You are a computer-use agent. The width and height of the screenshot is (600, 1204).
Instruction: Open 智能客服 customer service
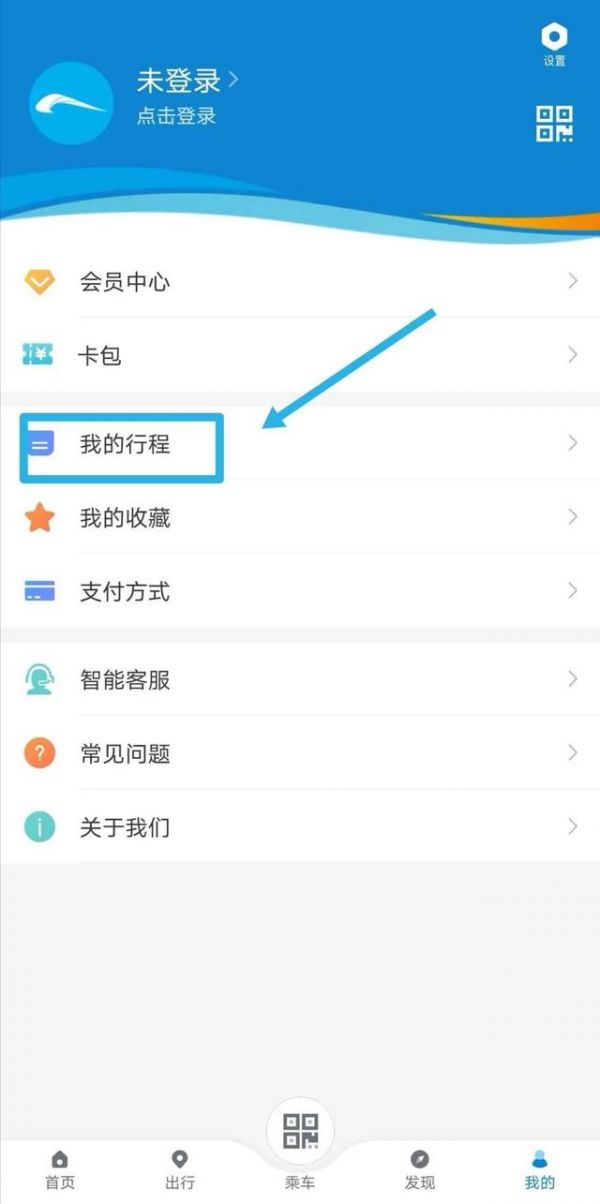point(300,680)
